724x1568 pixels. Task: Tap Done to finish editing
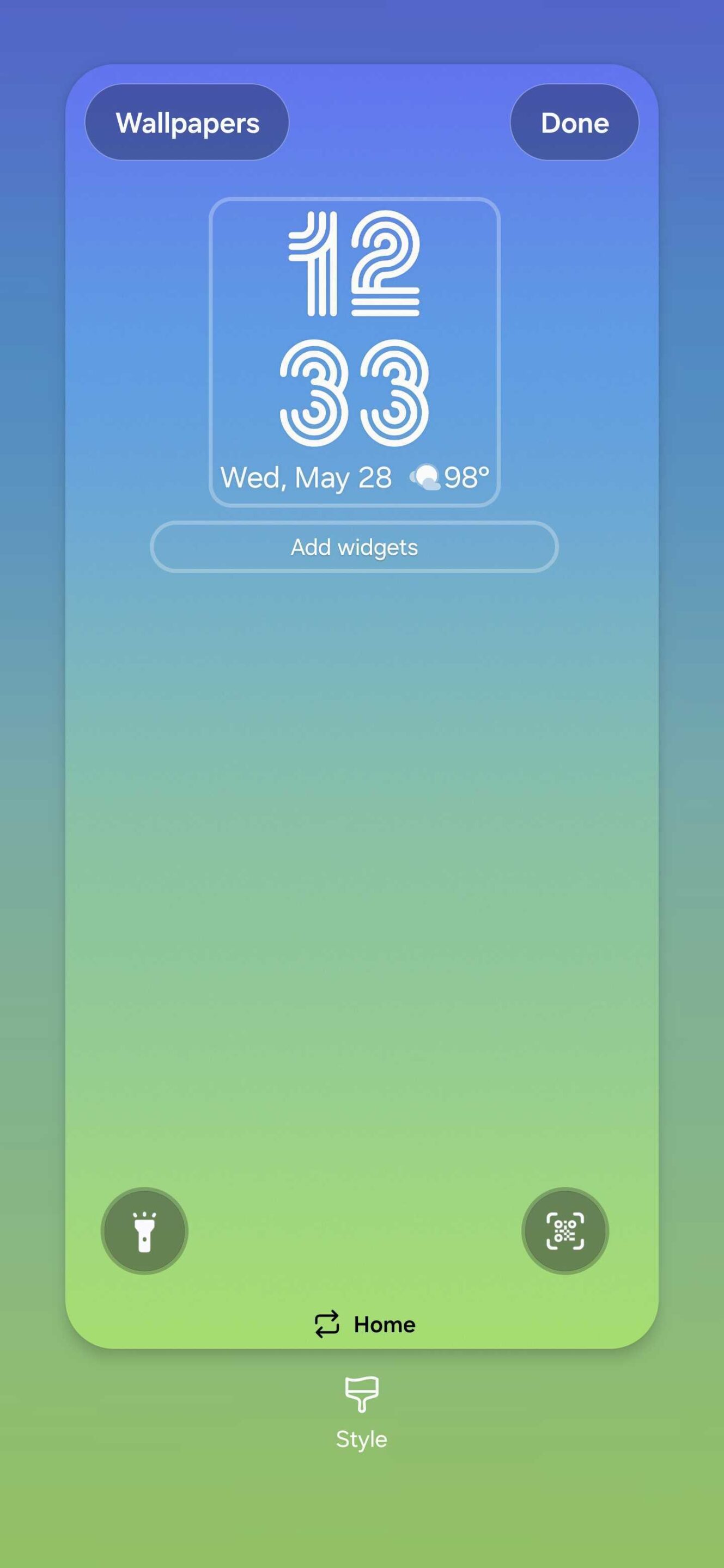click(574, 122)
